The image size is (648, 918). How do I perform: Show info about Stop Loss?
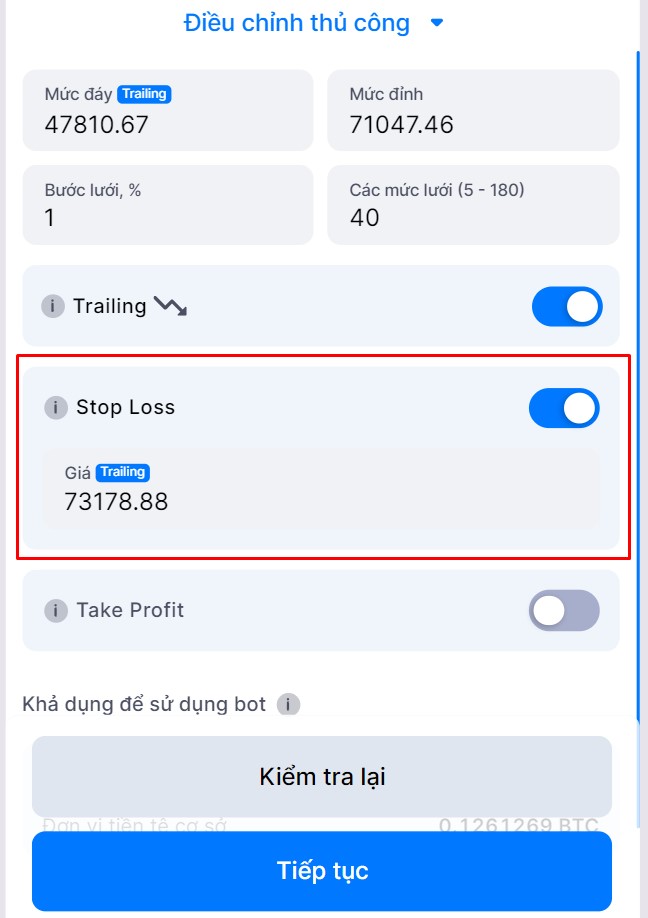click(56, 408)
